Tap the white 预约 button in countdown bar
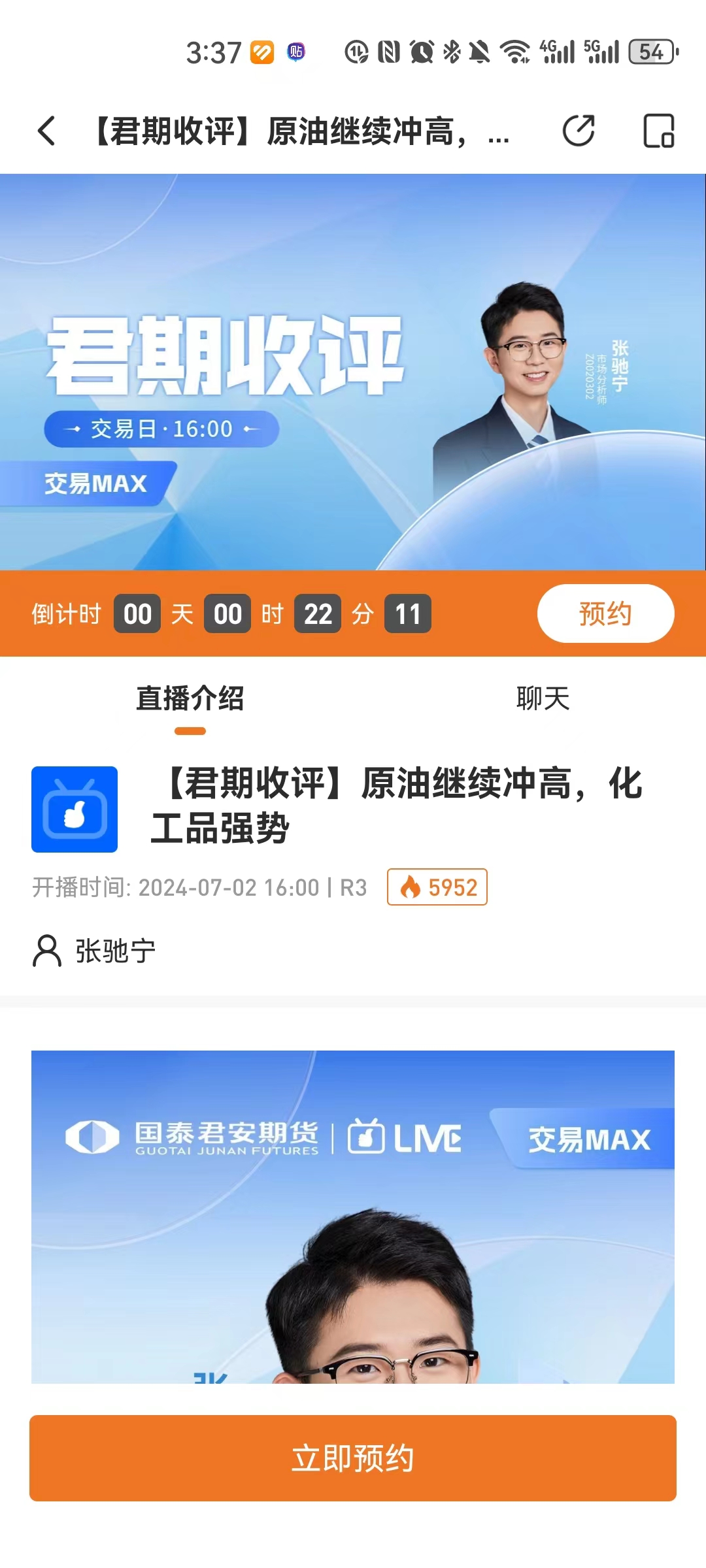 [x=605, y=613]
